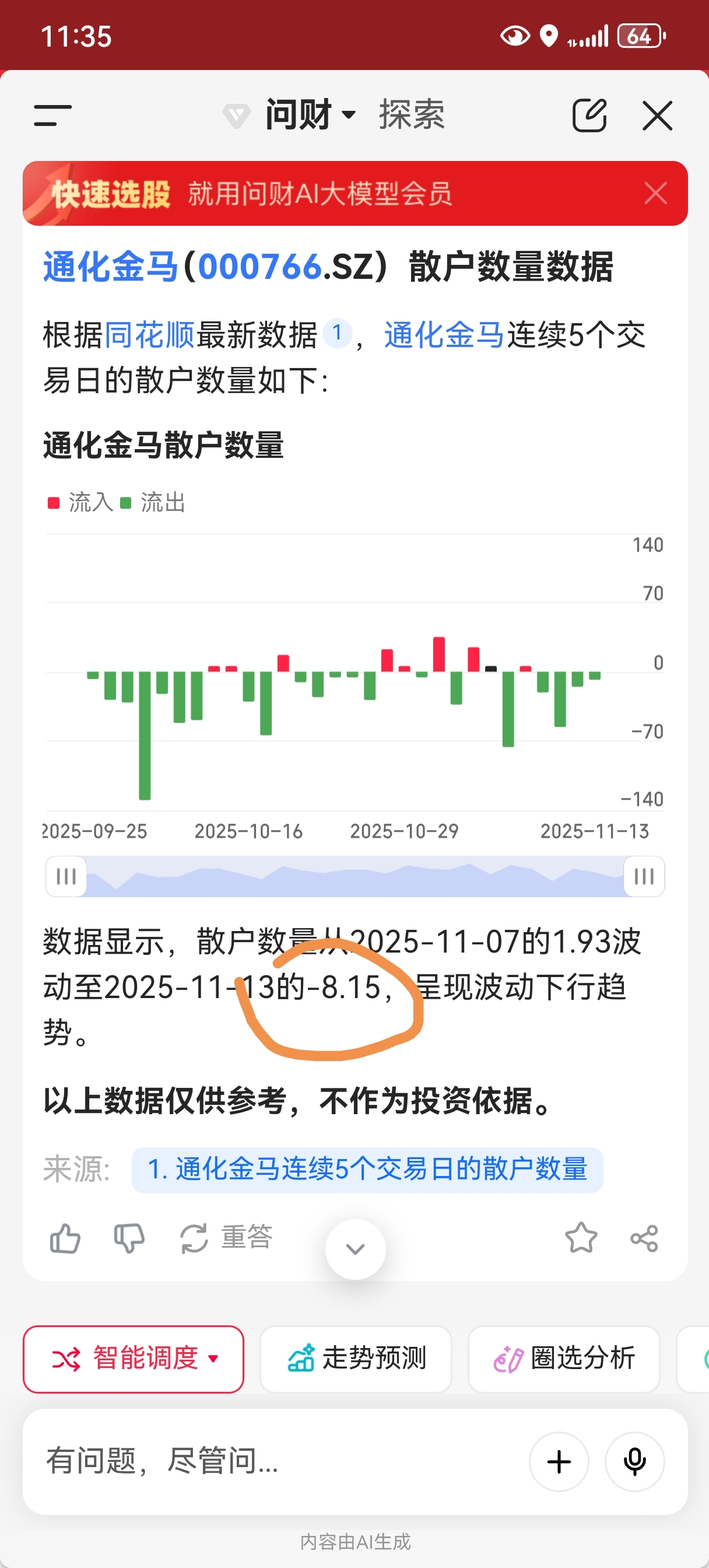Dislike this answer with thumbs down
Screen dimensions: 709x1568
[129, 1238]
